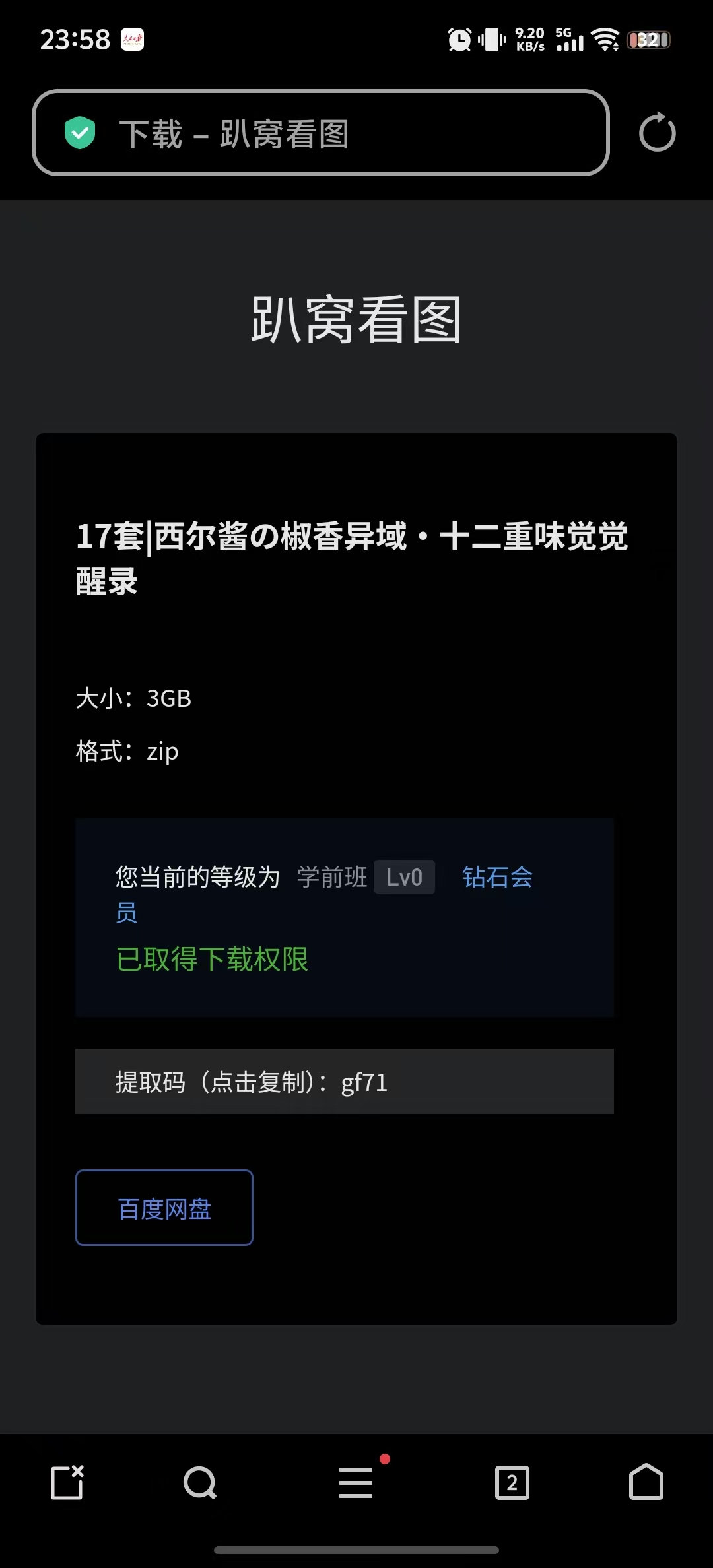Screen dimensions: 713x1568
Task: Go to the browser home page
Action: tap(646, 1483)
